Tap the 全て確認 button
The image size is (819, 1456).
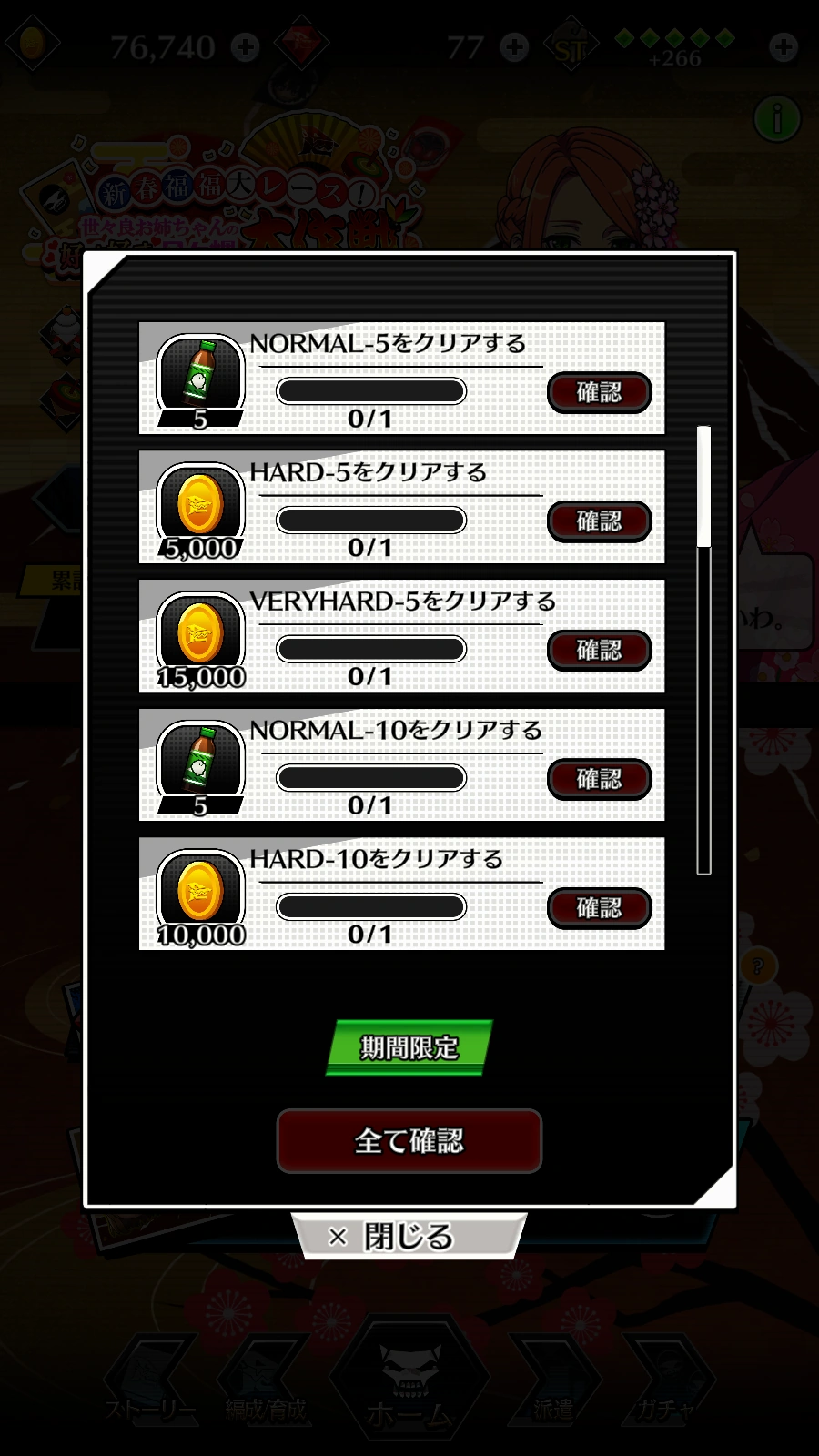point(409,1141)
